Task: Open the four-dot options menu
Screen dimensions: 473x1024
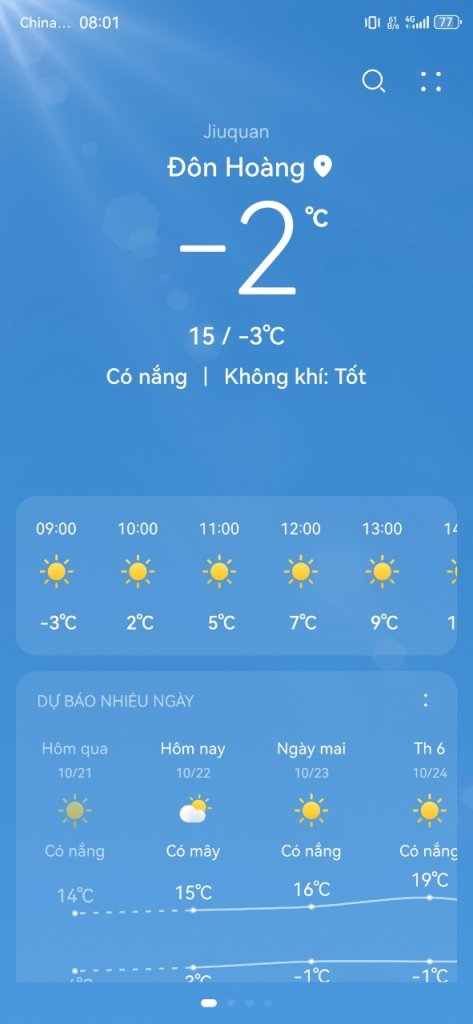Action: pos(431,82)
